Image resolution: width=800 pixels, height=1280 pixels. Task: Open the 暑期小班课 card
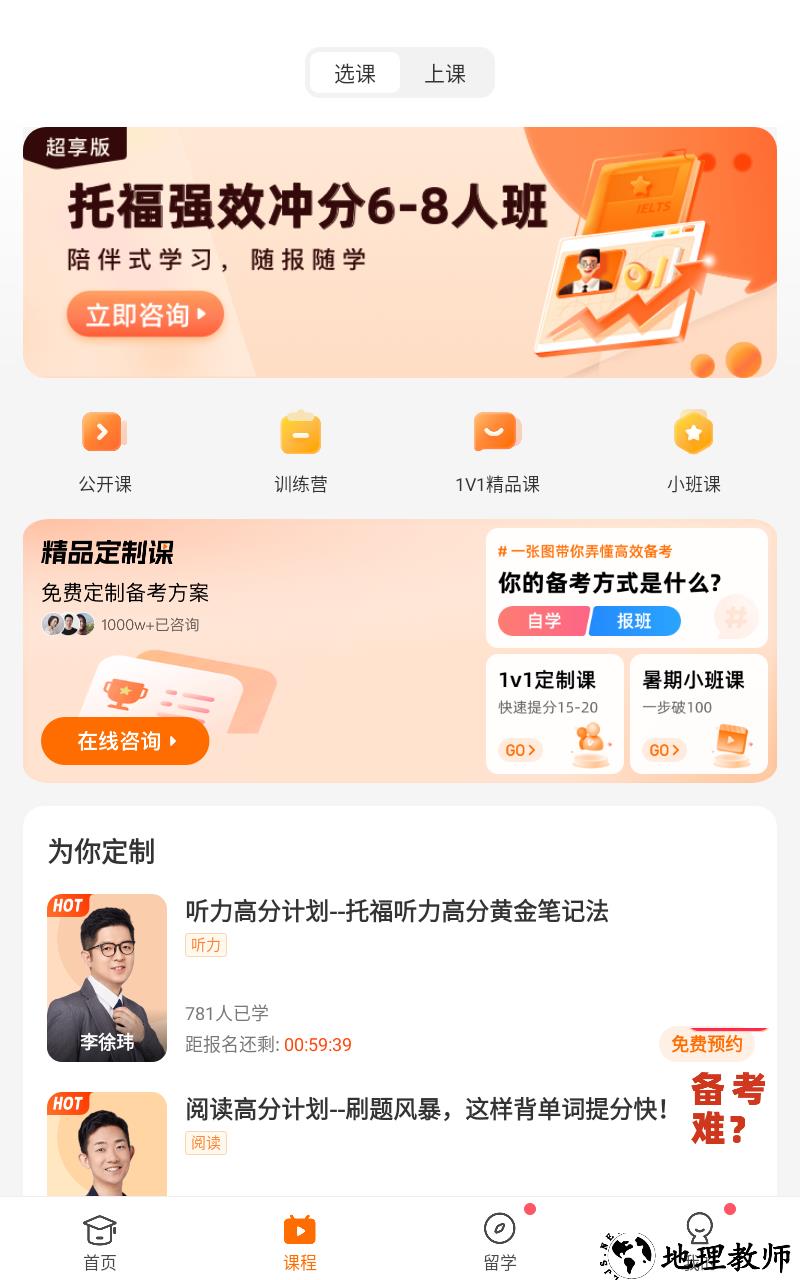[698, 714]
